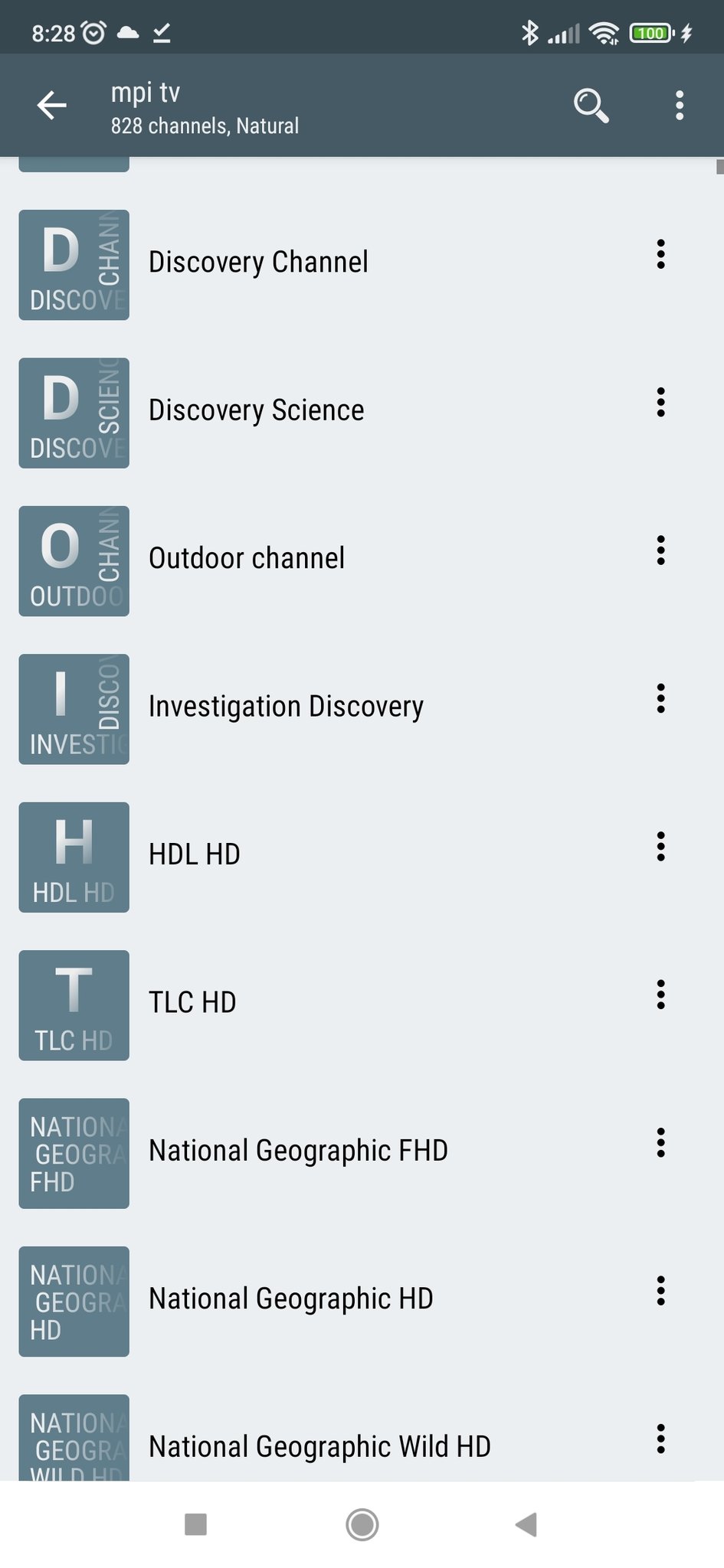
Task: Expand the options menu for TLC HD
Action: (x=660, y=995)
